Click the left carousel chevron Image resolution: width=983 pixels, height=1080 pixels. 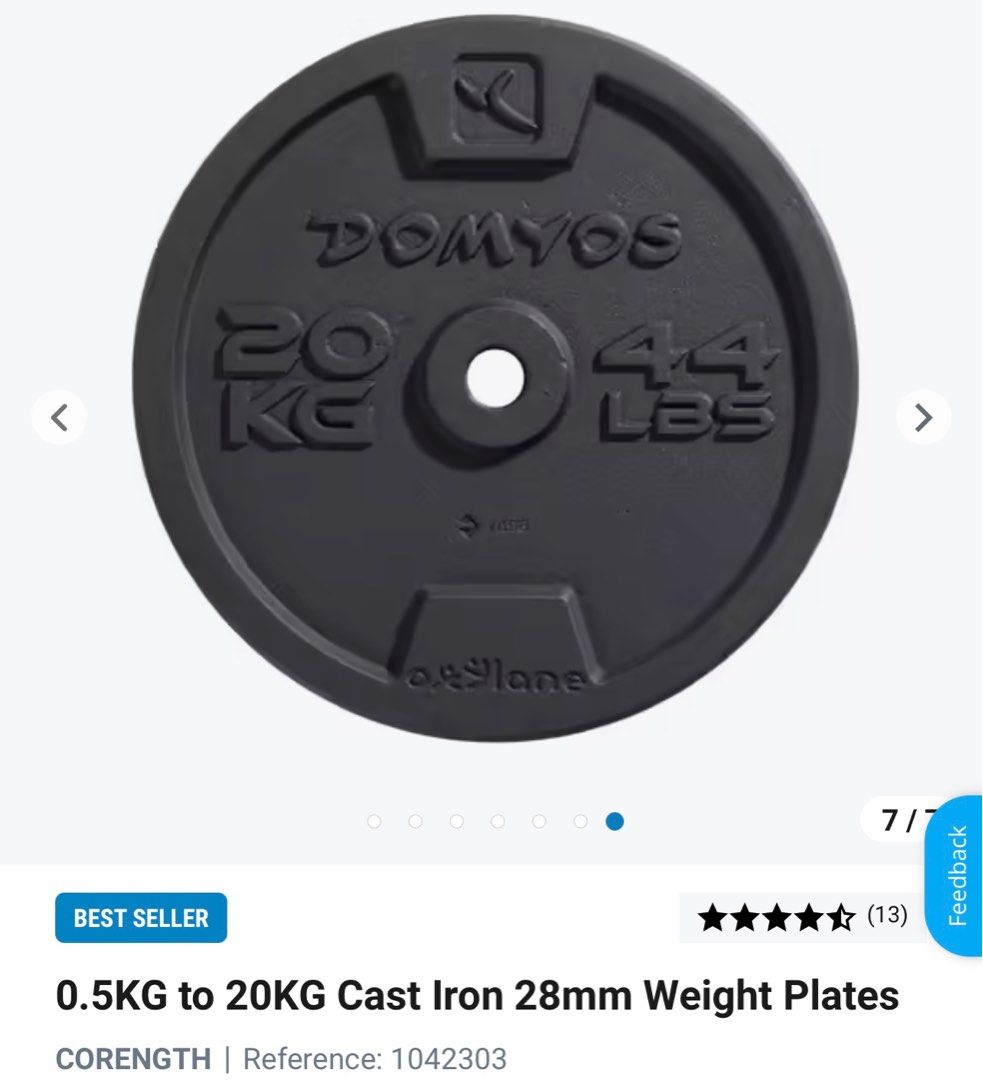pos(59,417)
